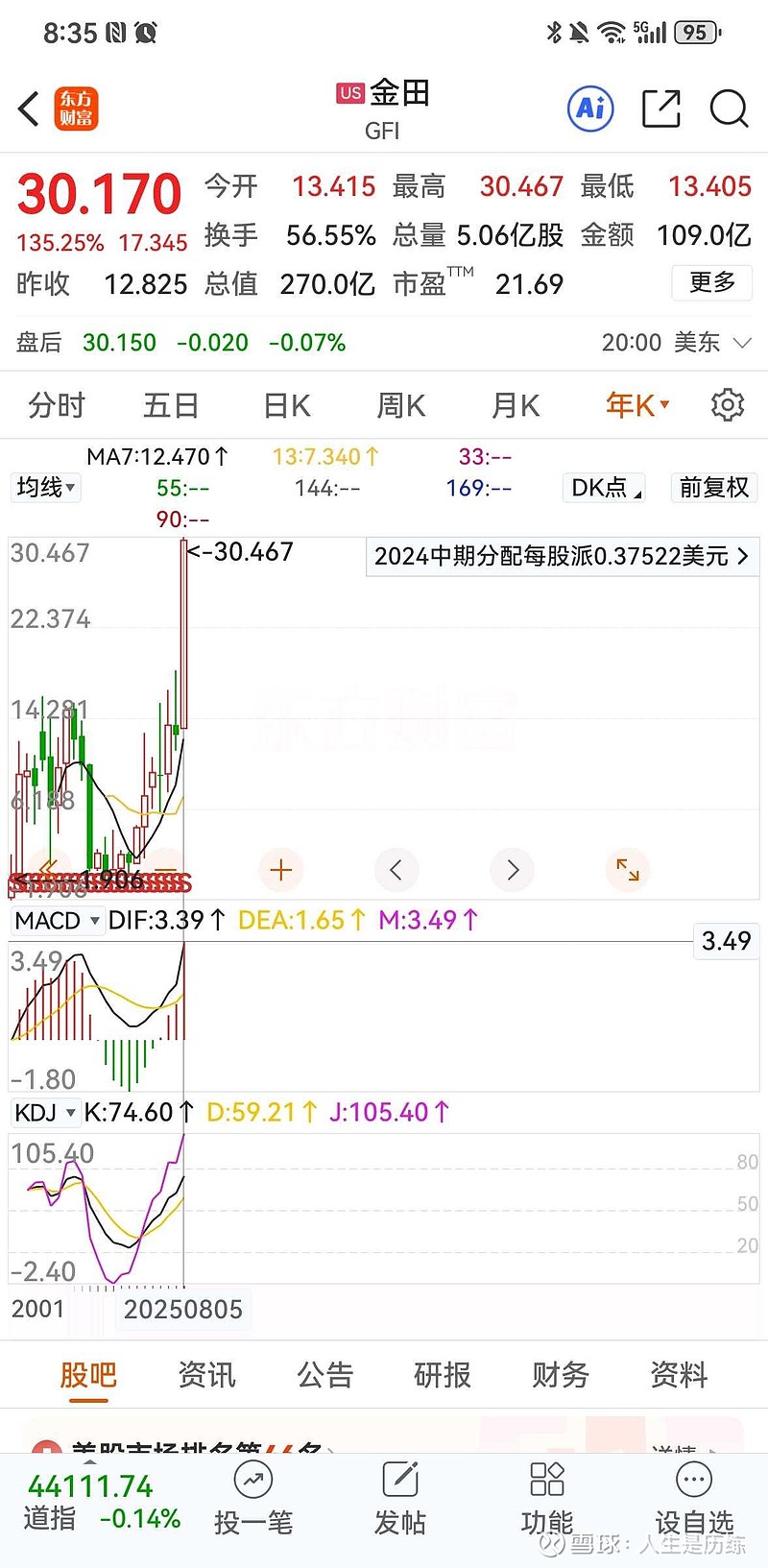Image resolution: width=768 pixels, height=1568 pixels.
Task: Expand the 美东 timezone chevron
Action: click(743, 343)
